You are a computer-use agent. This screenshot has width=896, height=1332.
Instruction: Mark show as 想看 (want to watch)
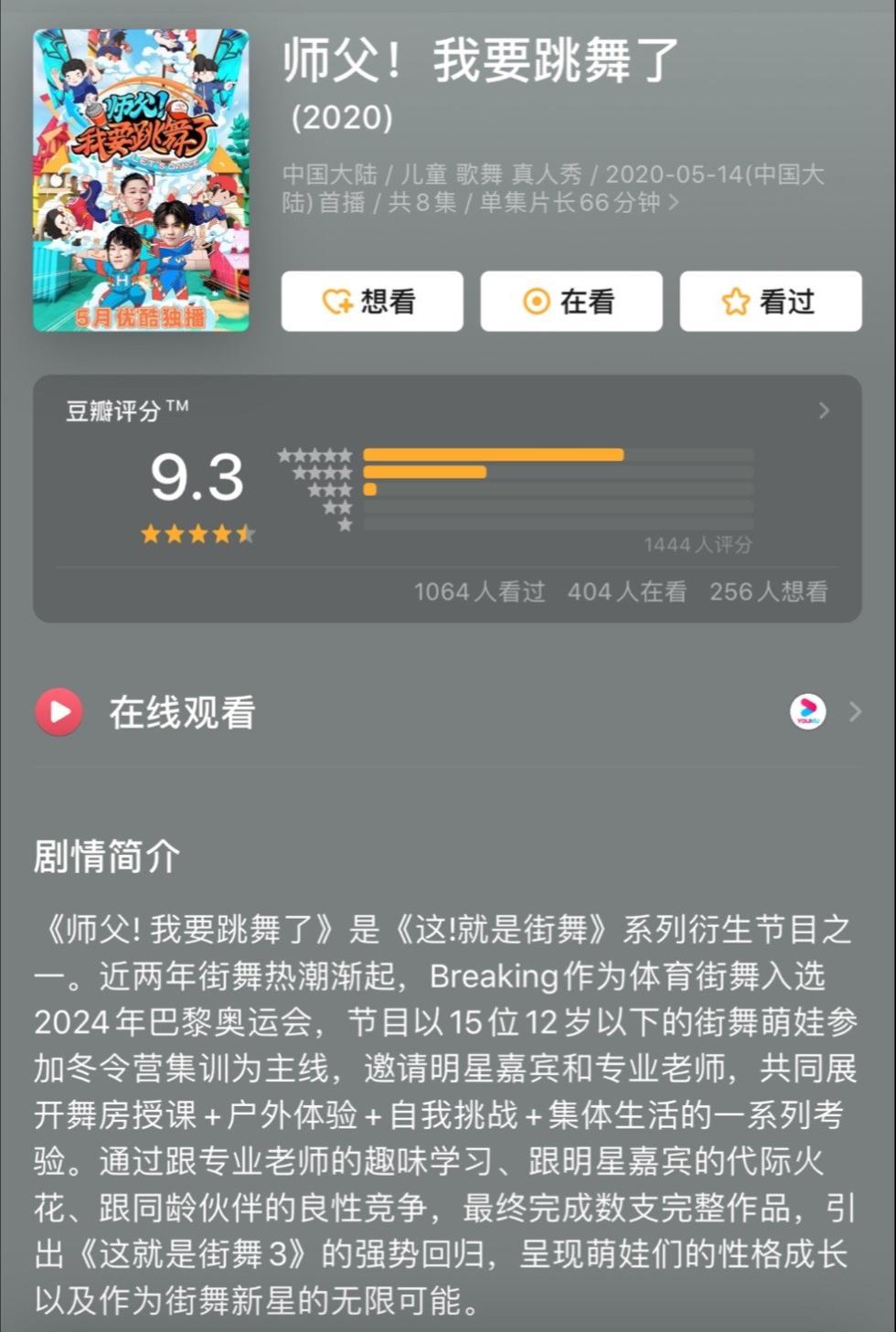371,302
